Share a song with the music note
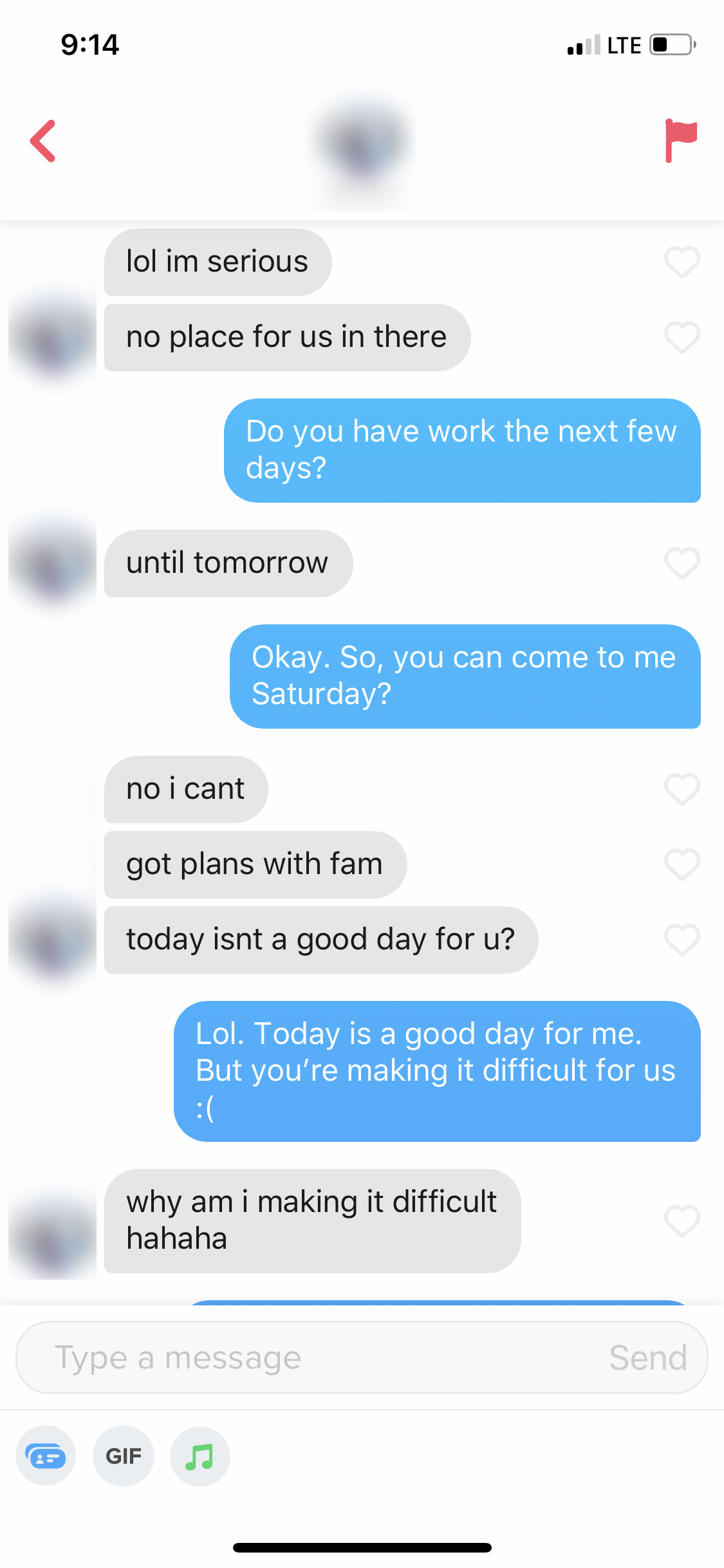This screenshot has width=724, height=1568. [200, 1456]
